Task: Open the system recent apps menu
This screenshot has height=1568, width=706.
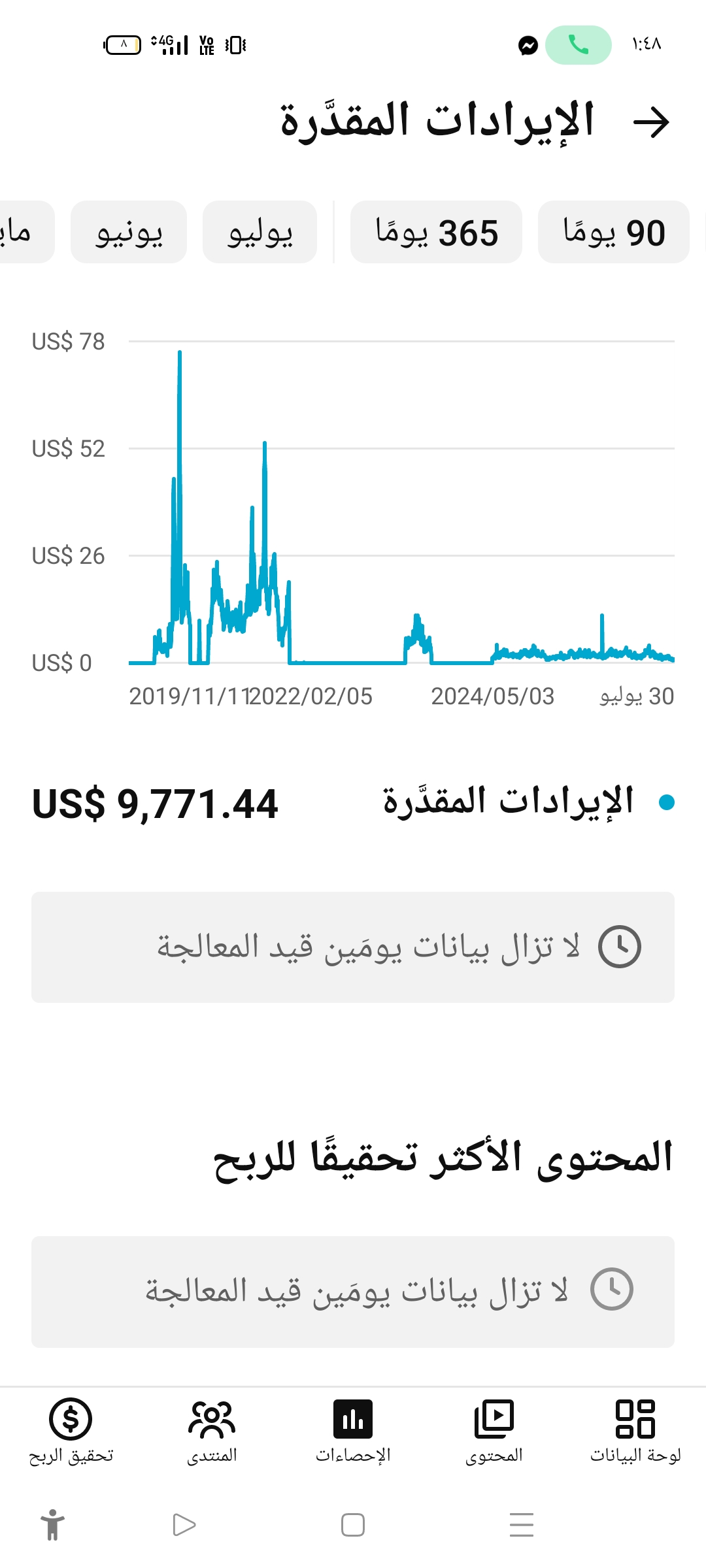Action: tap(522, 1525)
